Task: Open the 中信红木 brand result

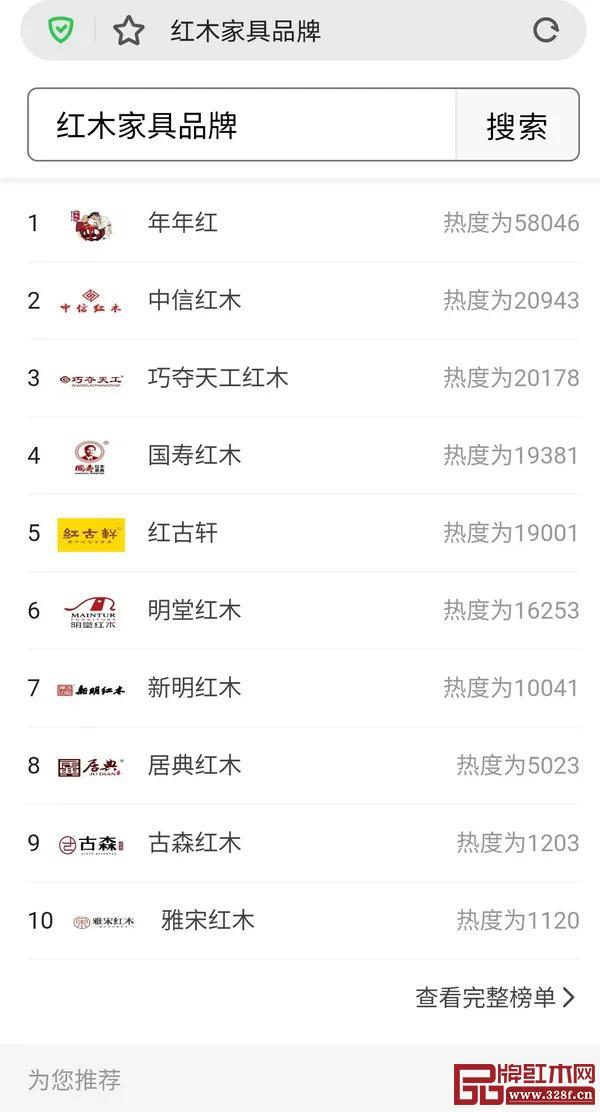Action: coord(195,301)
